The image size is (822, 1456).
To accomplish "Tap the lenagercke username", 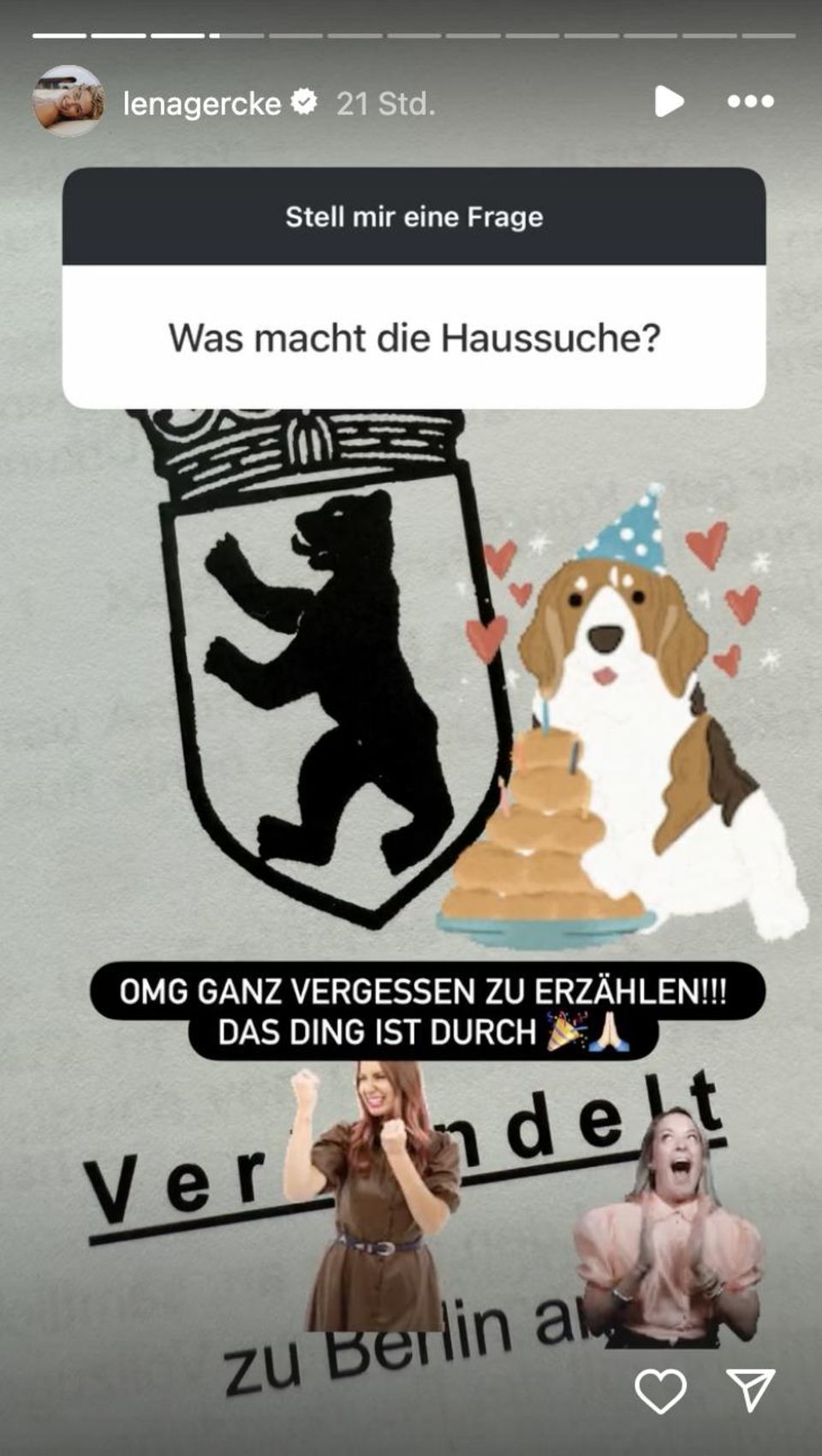I will tap(202, 104).
